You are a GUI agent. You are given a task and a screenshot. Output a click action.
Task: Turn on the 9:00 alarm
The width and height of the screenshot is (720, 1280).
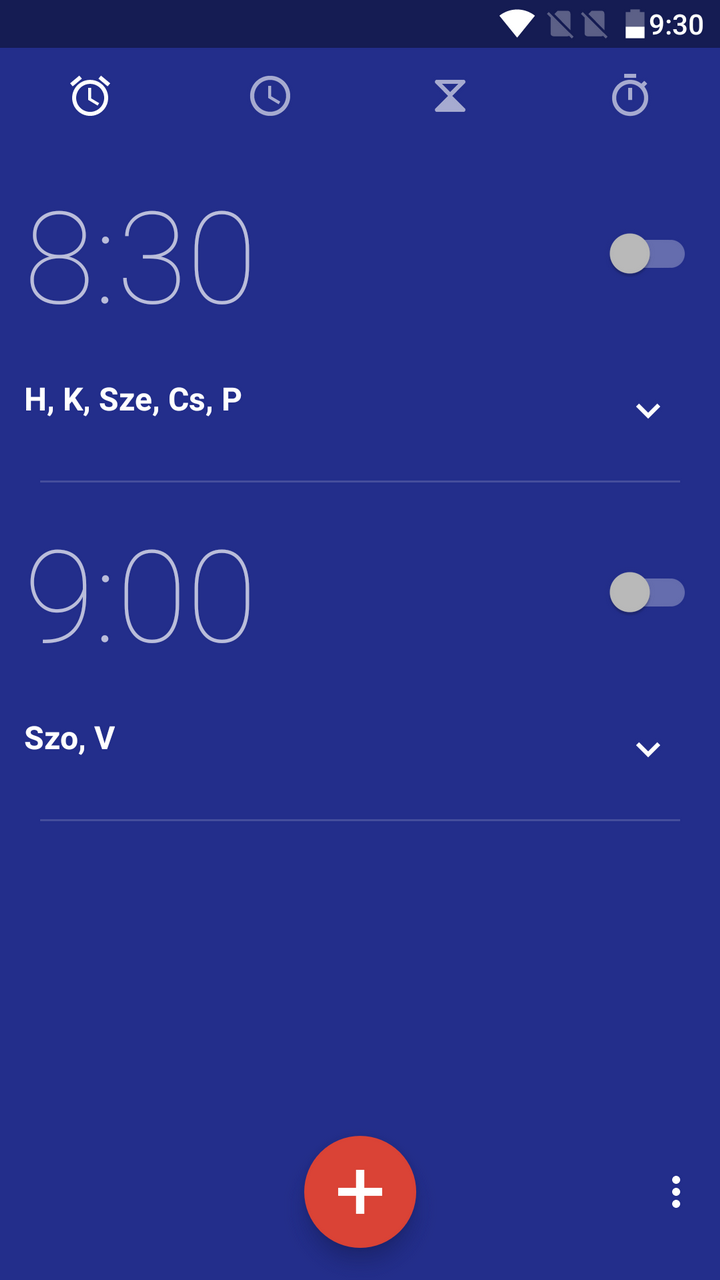pos(646,592)
